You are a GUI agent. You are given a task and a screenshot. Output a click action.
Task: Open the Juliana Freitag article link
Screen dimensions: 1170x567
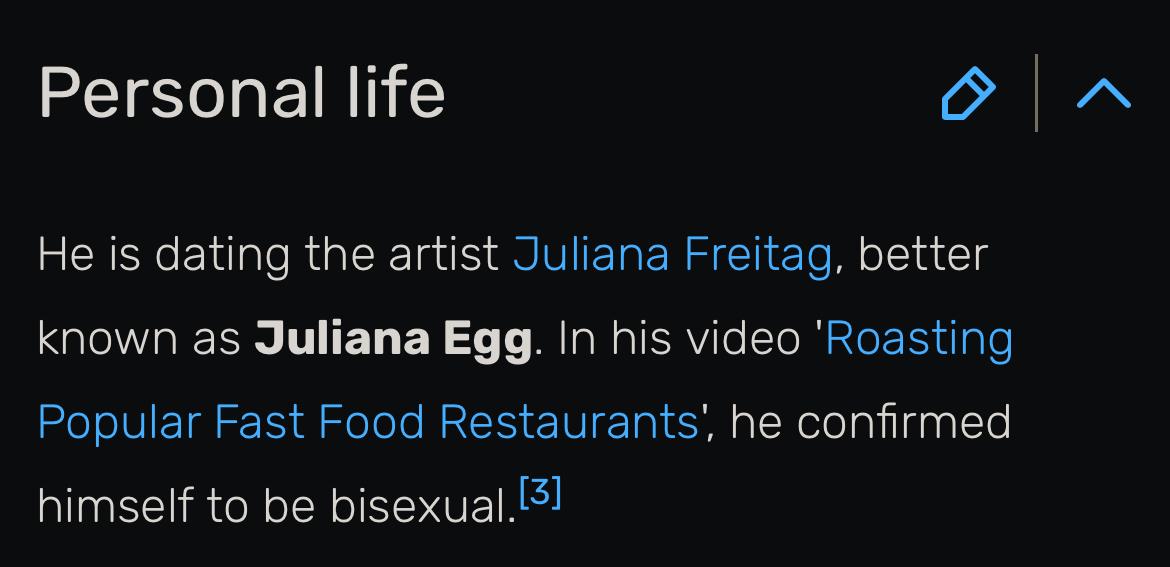(x=671, y=254)
